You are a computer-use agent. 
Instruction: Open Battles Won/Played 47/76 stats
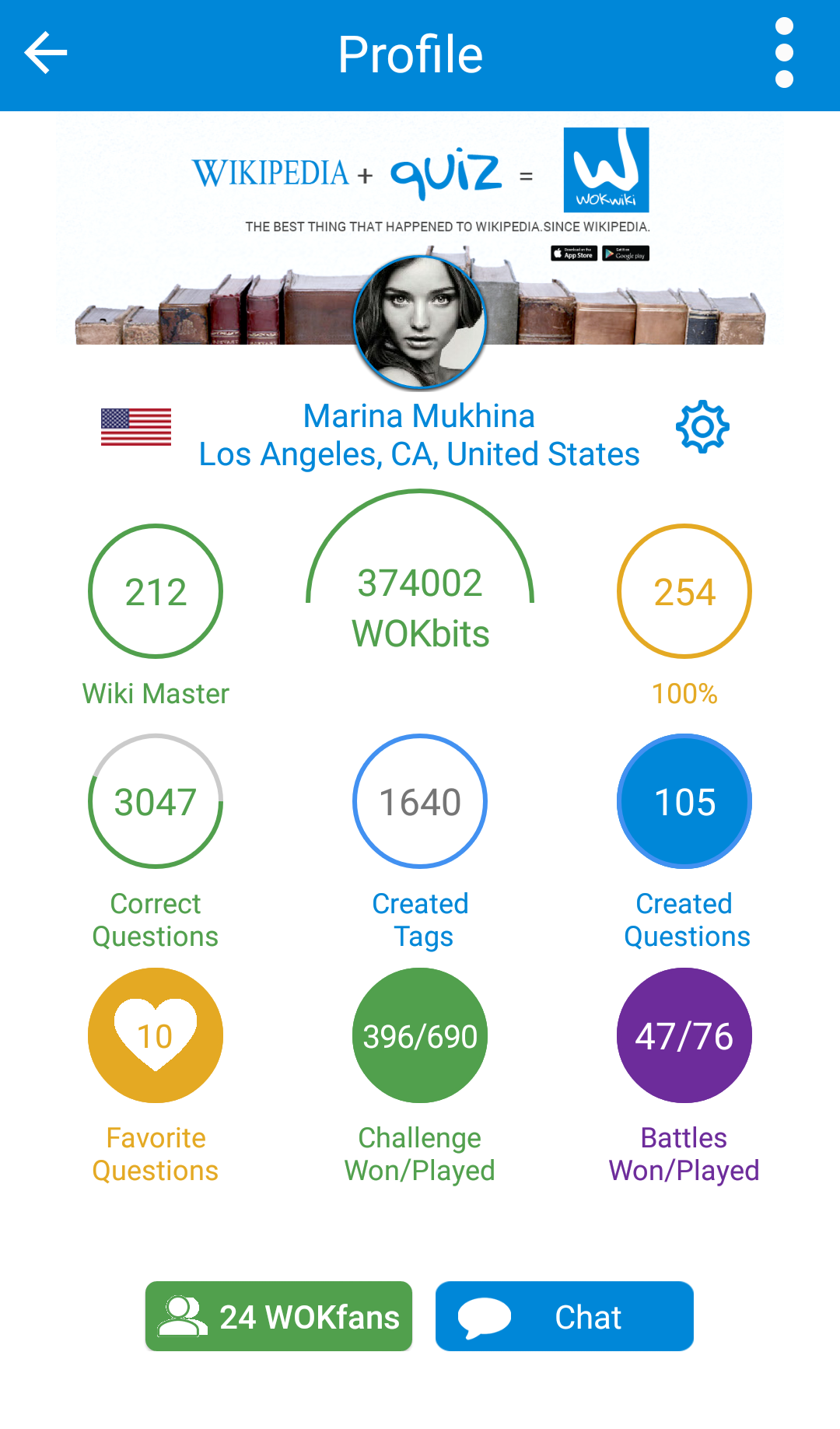pyautogui.click(x=684, y=1035)
